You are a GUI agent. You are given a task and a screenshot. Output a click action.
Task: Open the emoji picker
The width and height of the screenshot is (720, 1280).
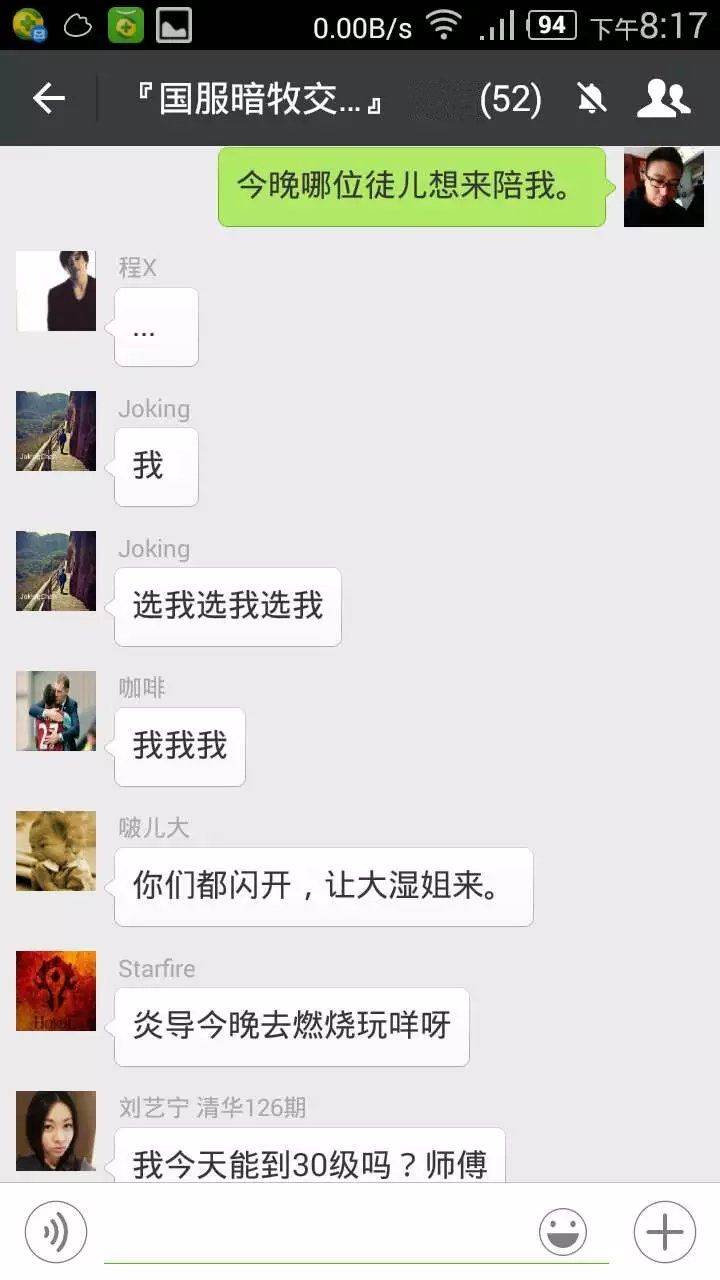pyautogui.click(x=563, y=1232)
